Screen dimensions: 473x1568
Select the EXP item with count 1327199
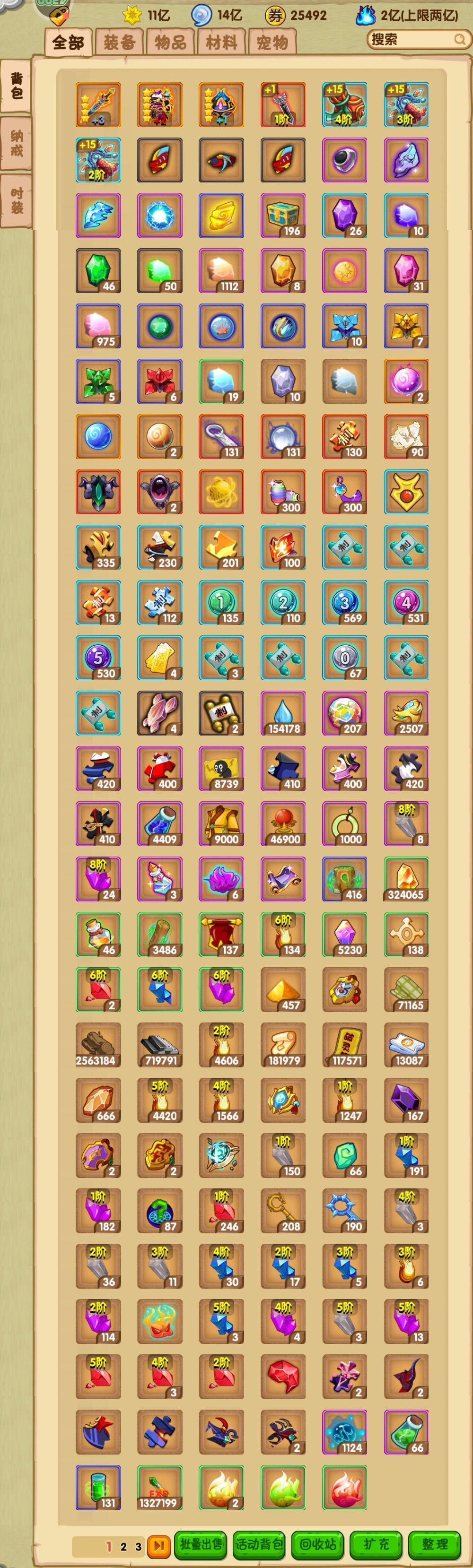[159, 1487]
